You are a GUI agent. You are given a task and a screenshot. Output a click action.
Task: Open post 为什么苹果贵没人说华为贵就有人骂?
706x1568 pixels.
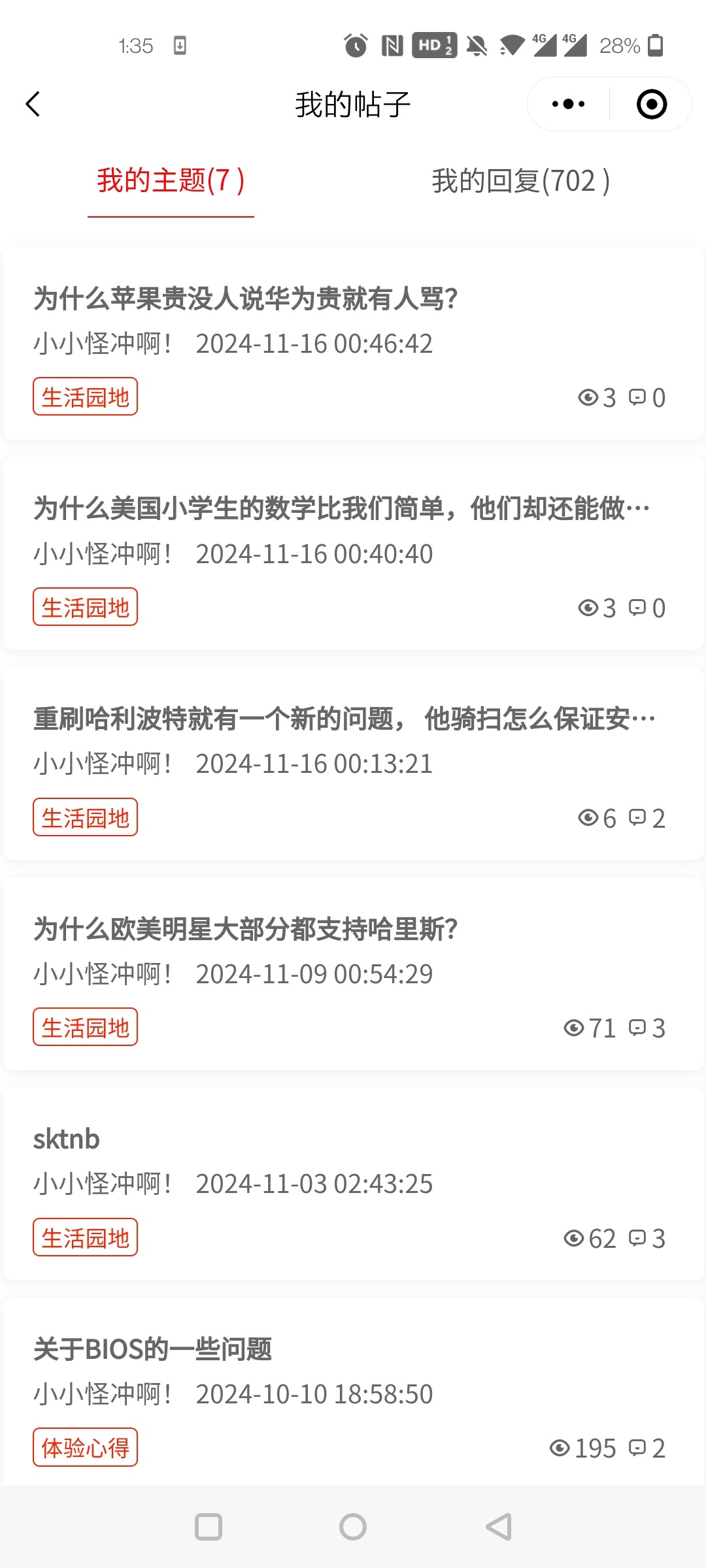tap(245, 299)
